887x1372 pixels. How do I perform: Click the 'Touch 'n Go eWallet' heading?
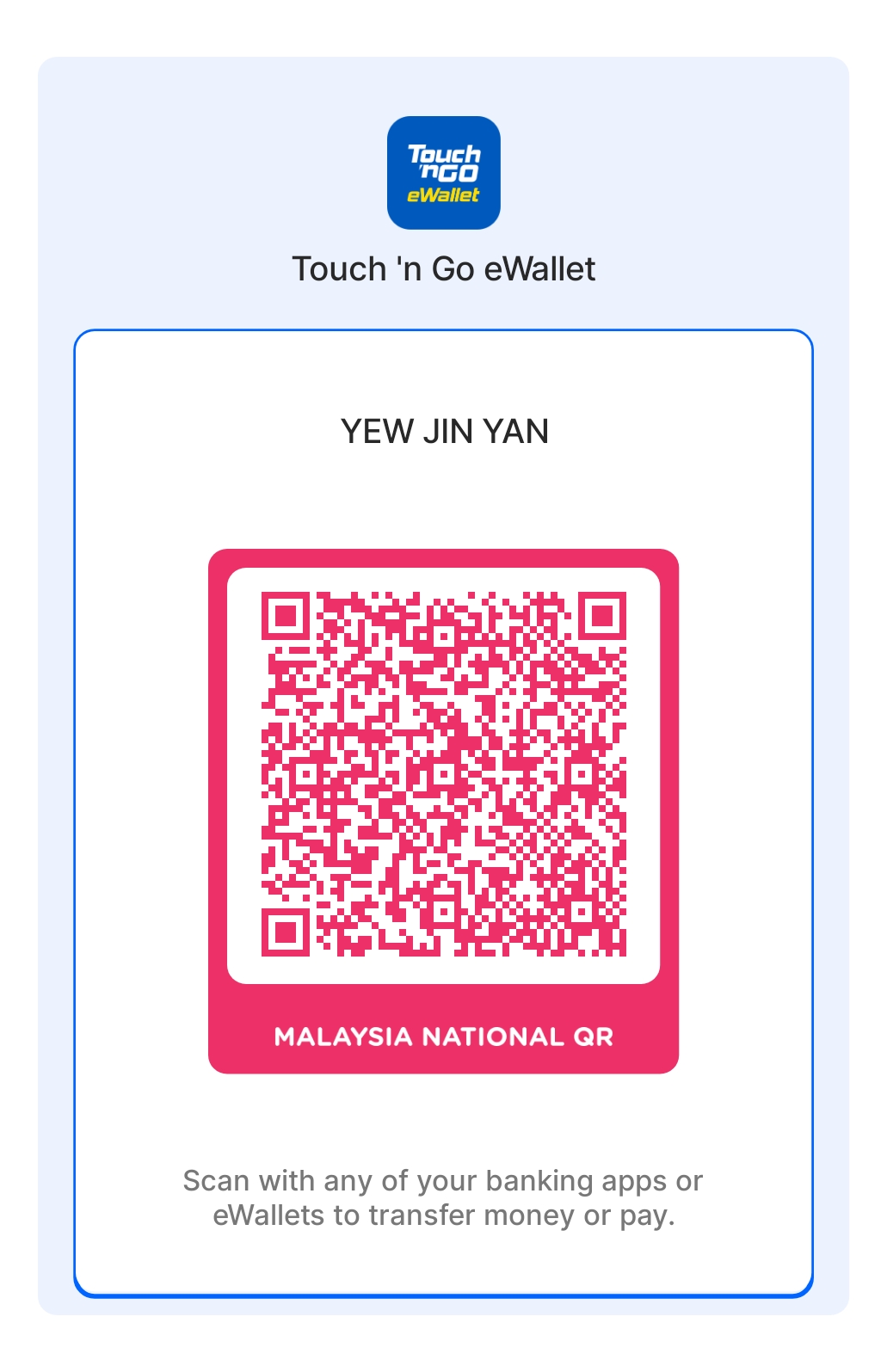coord(444,268)
